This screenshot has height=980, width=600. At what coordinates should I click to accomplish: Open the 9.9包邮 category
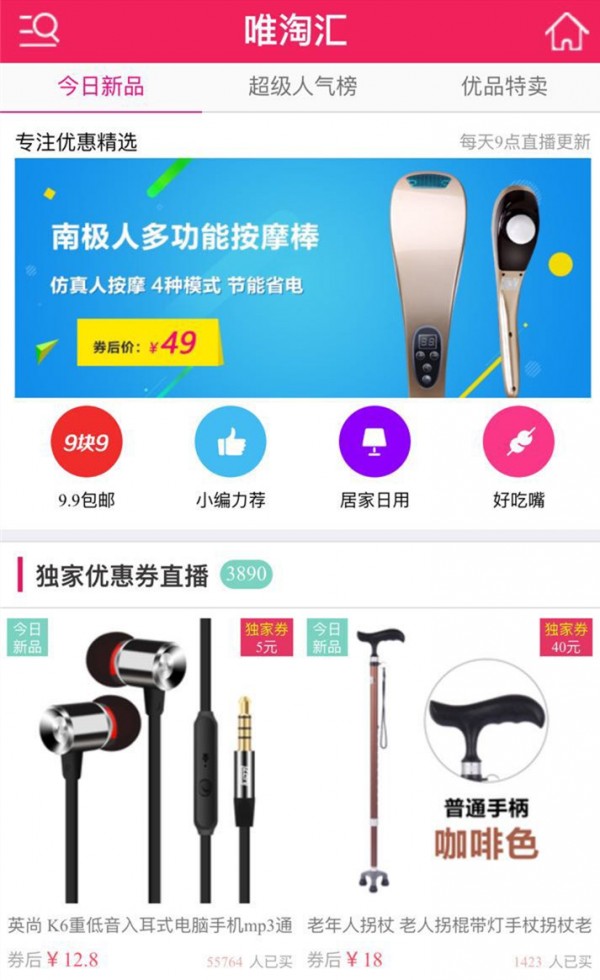86,442
